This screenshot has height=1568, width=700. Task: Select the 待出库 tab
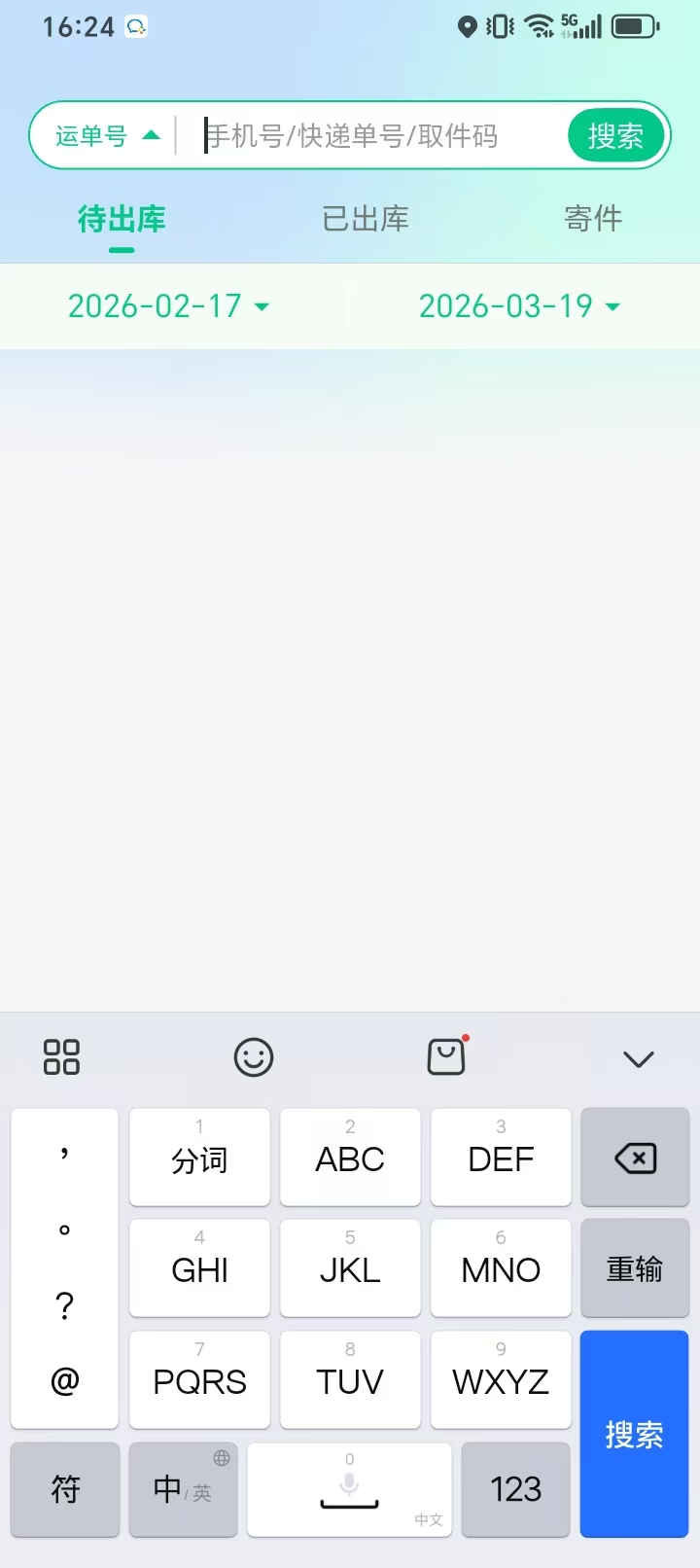(x=122, y=220)
